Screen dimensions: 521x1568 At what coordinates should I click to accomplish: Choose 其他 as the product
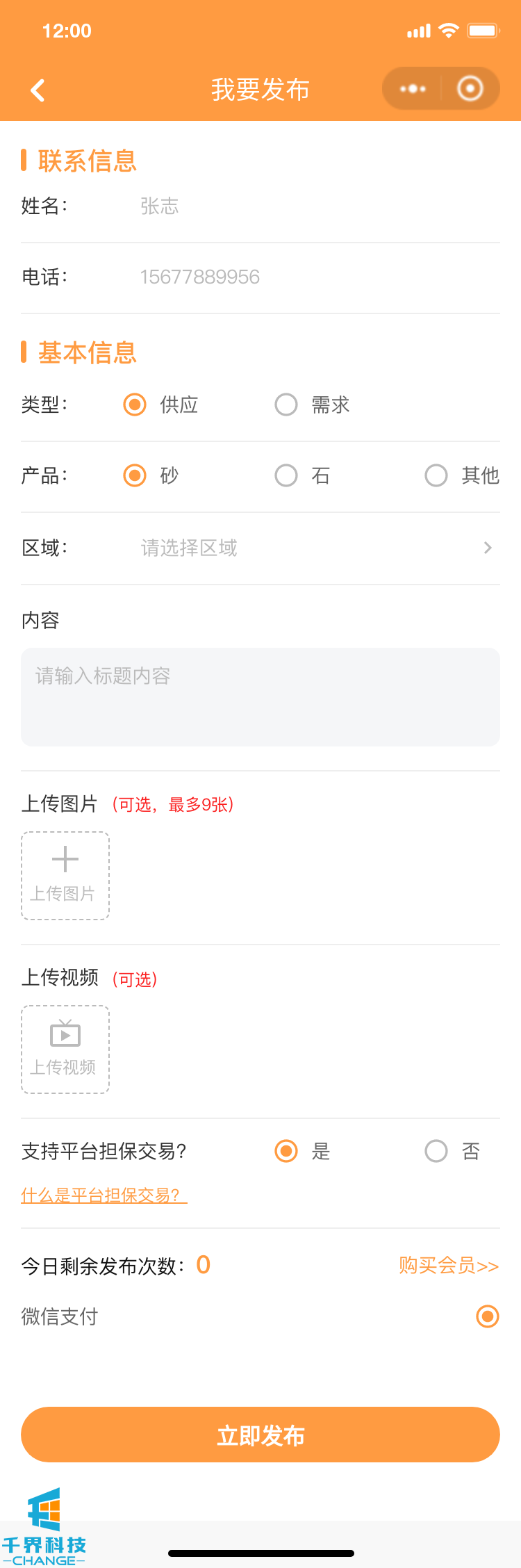pos(436,475)
